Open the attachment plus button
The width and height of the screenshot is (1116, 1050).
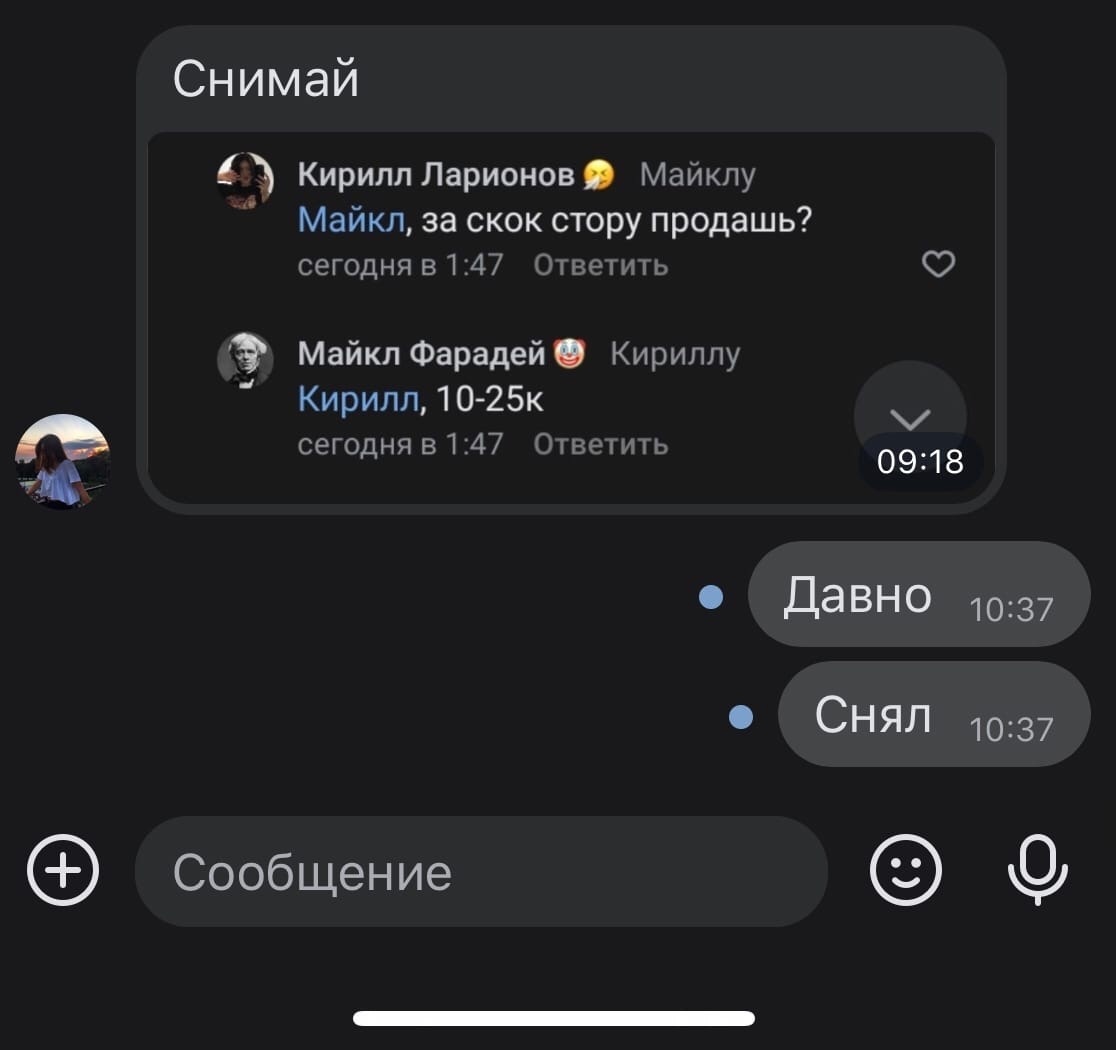click(62, 870)
